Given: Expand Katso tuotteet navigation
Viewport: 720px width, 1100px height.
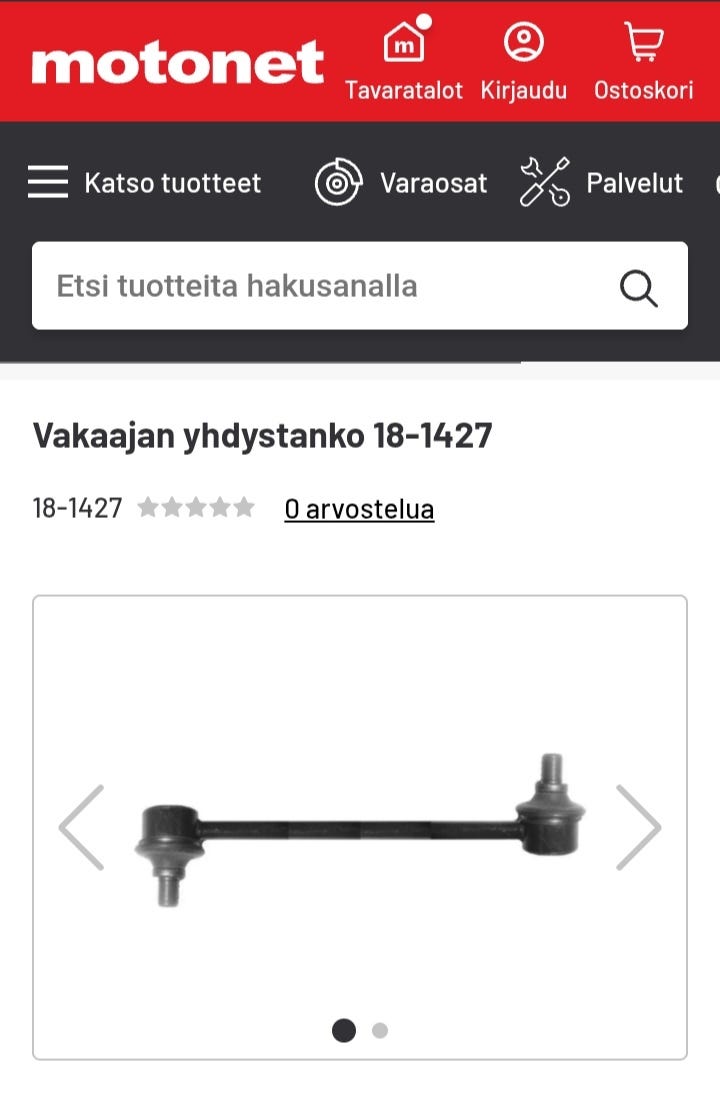Looking at the screenshot, I should click(x=147, y=183).
